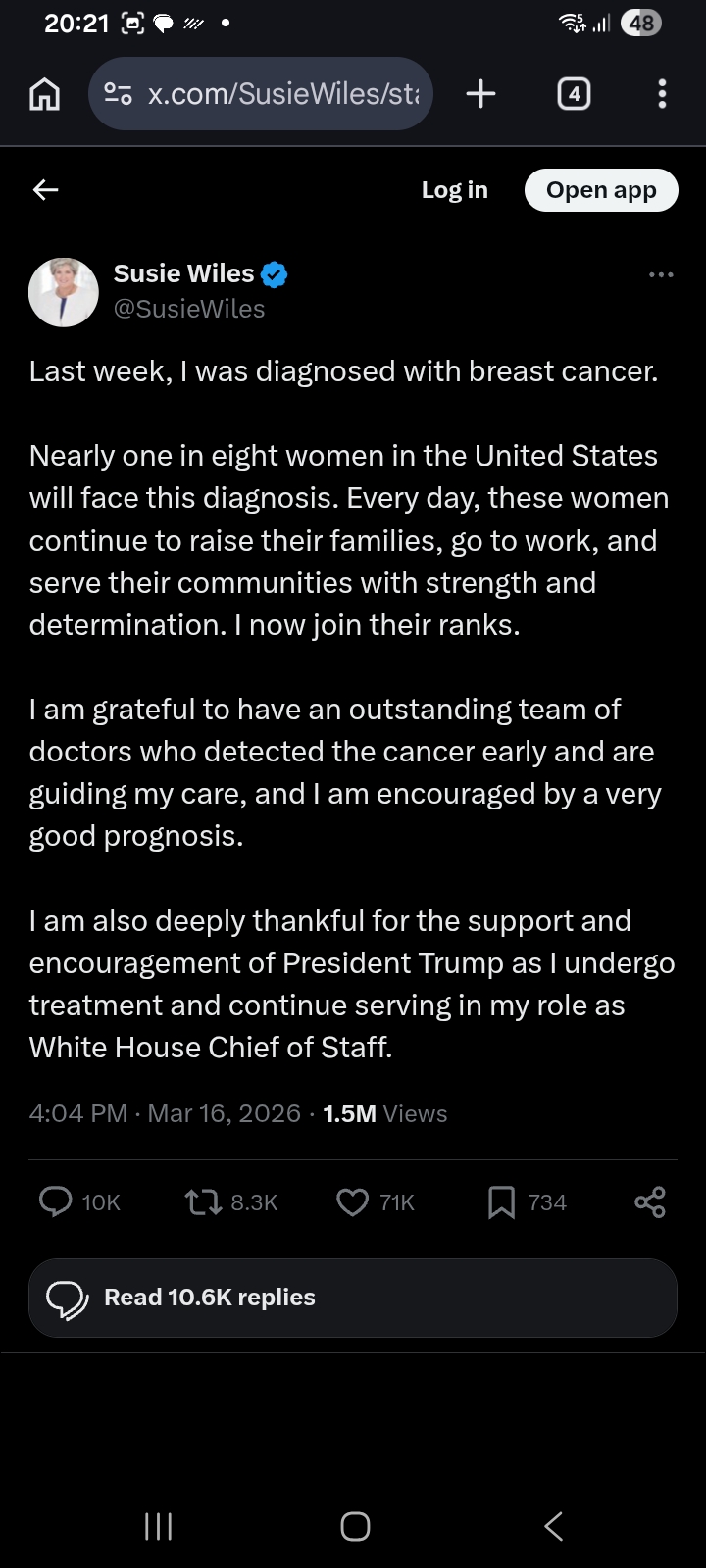
Task: Open the post's more options menu
Action: [661, 275]
